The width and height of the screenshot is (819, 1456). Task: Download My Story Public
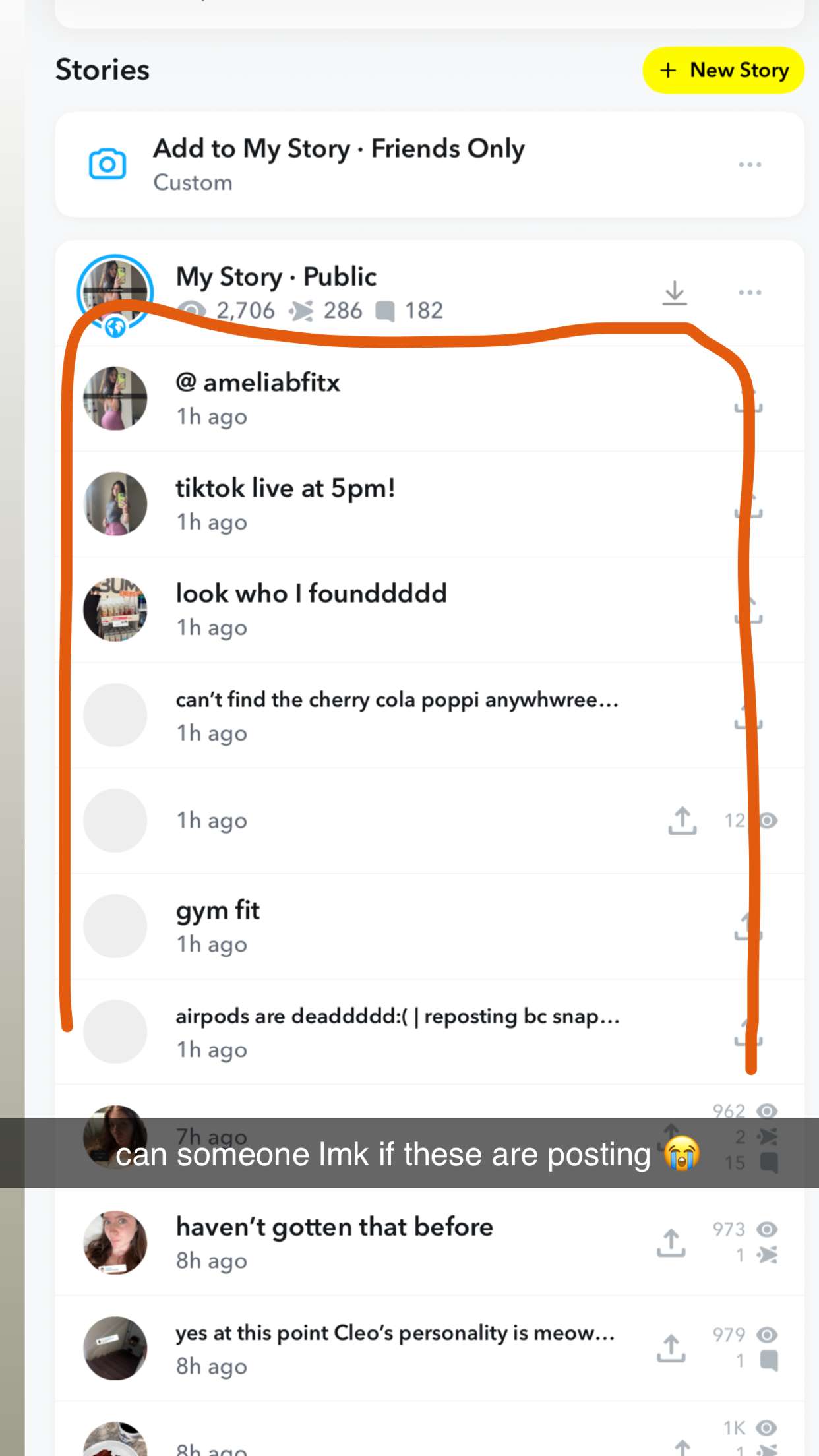(674, 293)
